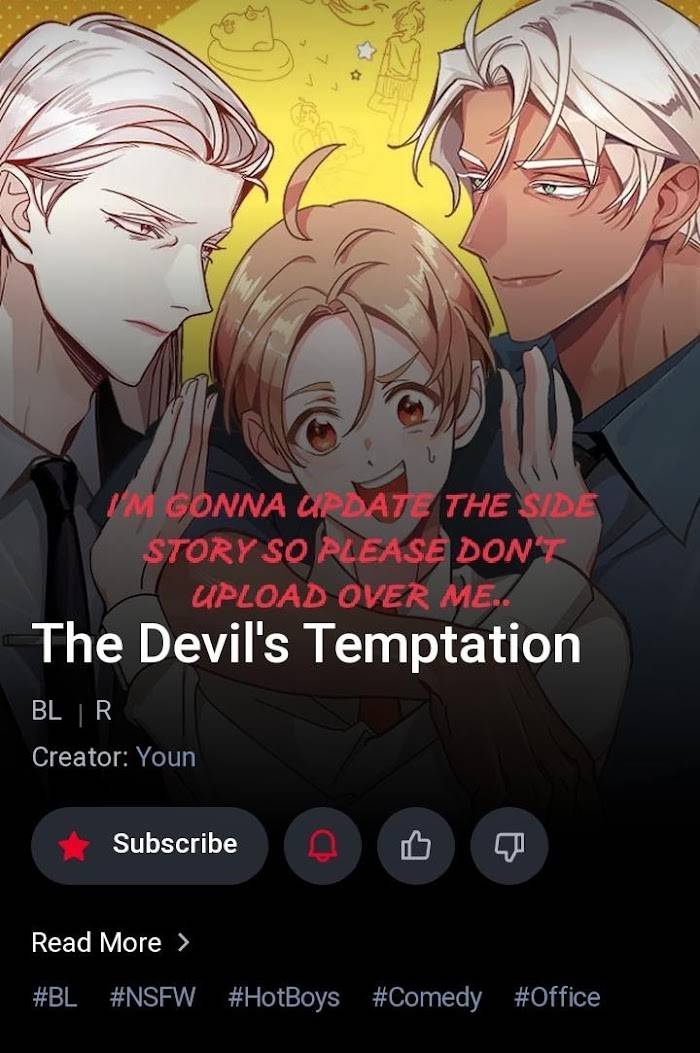
Task: Subscribe to The Devil's Temptation
Action: (x=150, y=845)
